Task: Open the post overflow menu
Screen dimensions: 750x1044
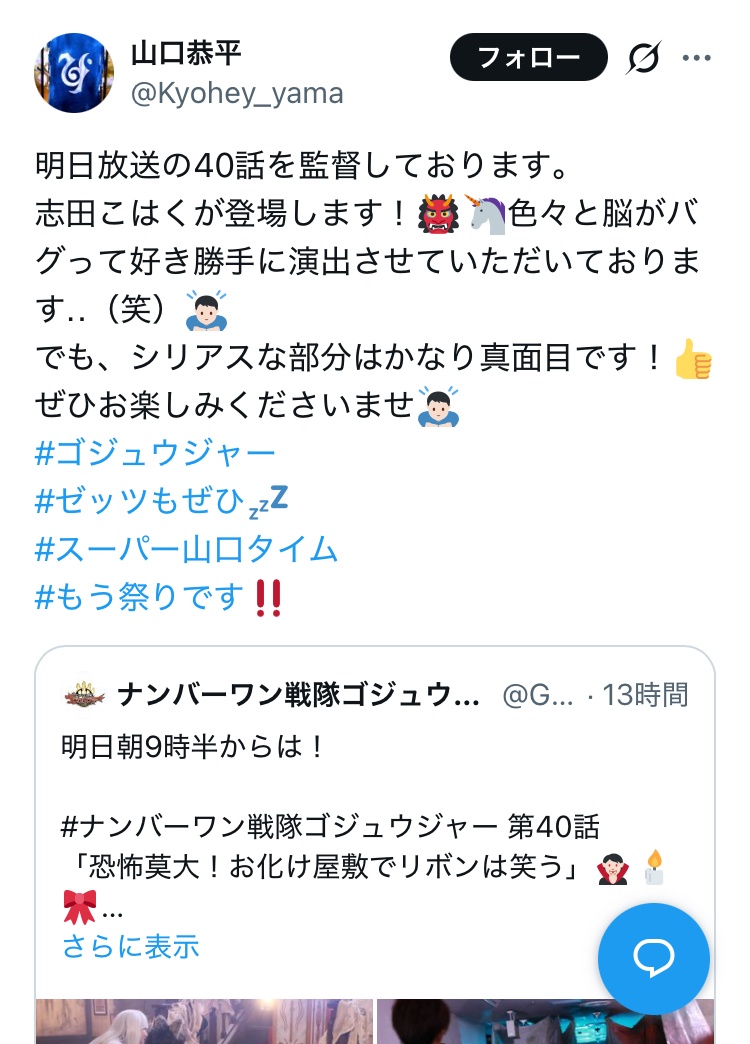Action: point(696,58)
